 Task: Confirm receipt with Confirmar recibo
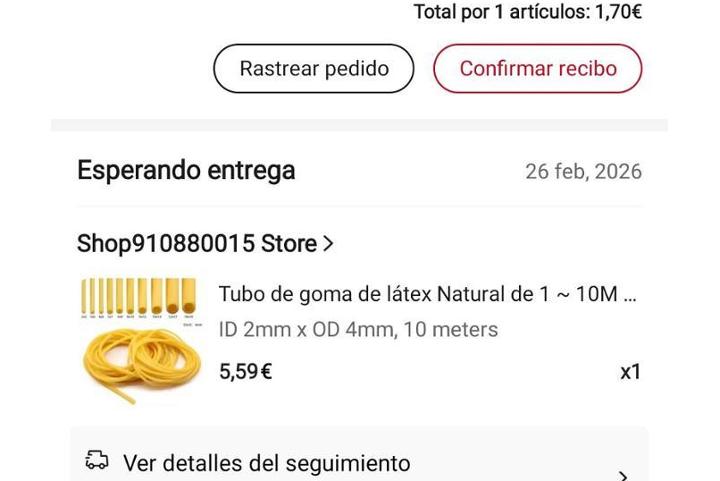537,69
